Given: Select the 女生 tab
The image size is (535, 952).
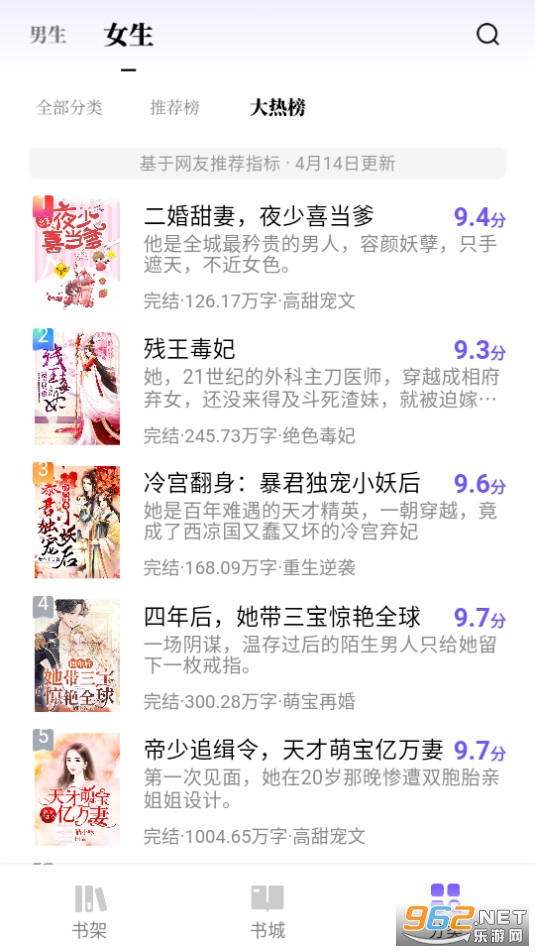Looking at the screenshot, I should pos(128,35).
